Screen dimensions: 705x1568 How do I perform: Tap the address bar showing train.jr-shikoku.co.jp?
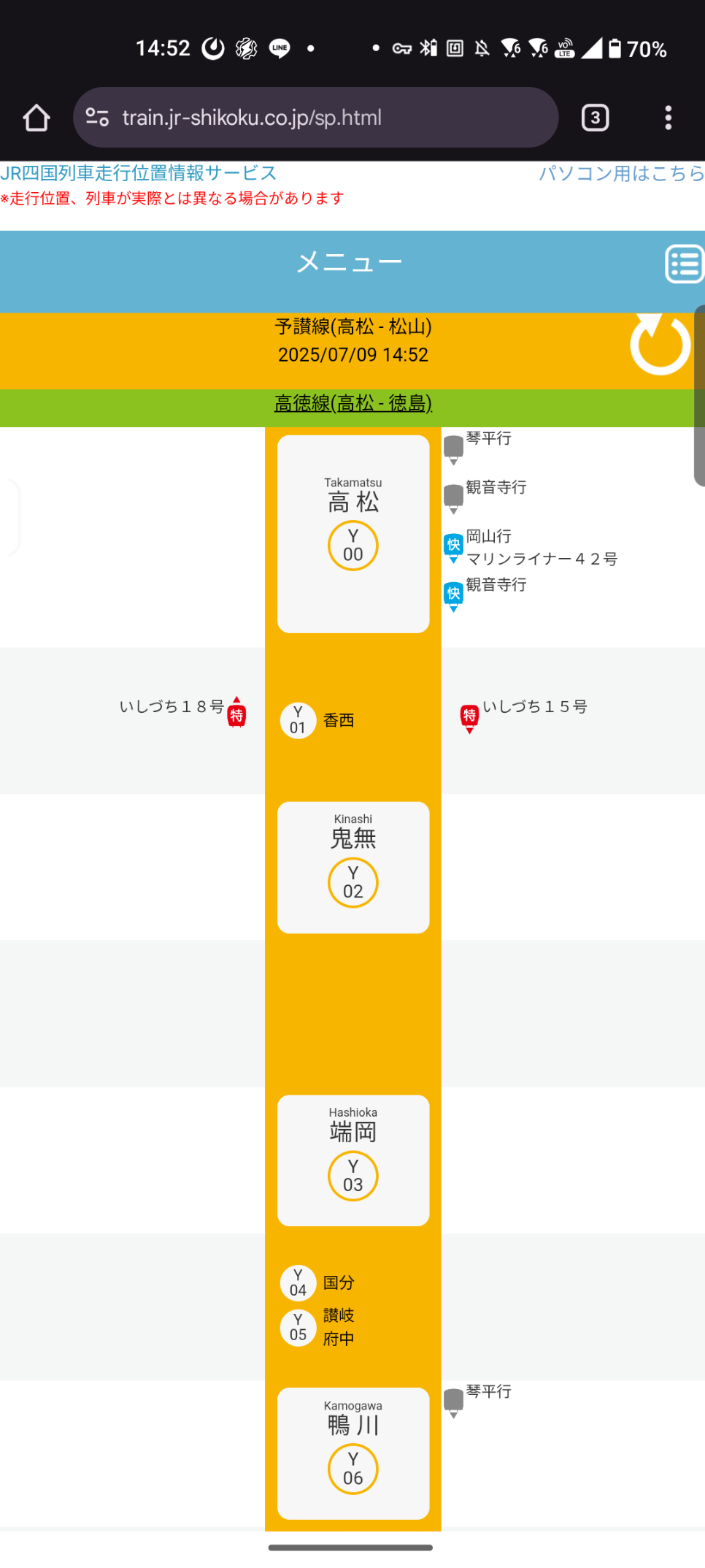315,118
